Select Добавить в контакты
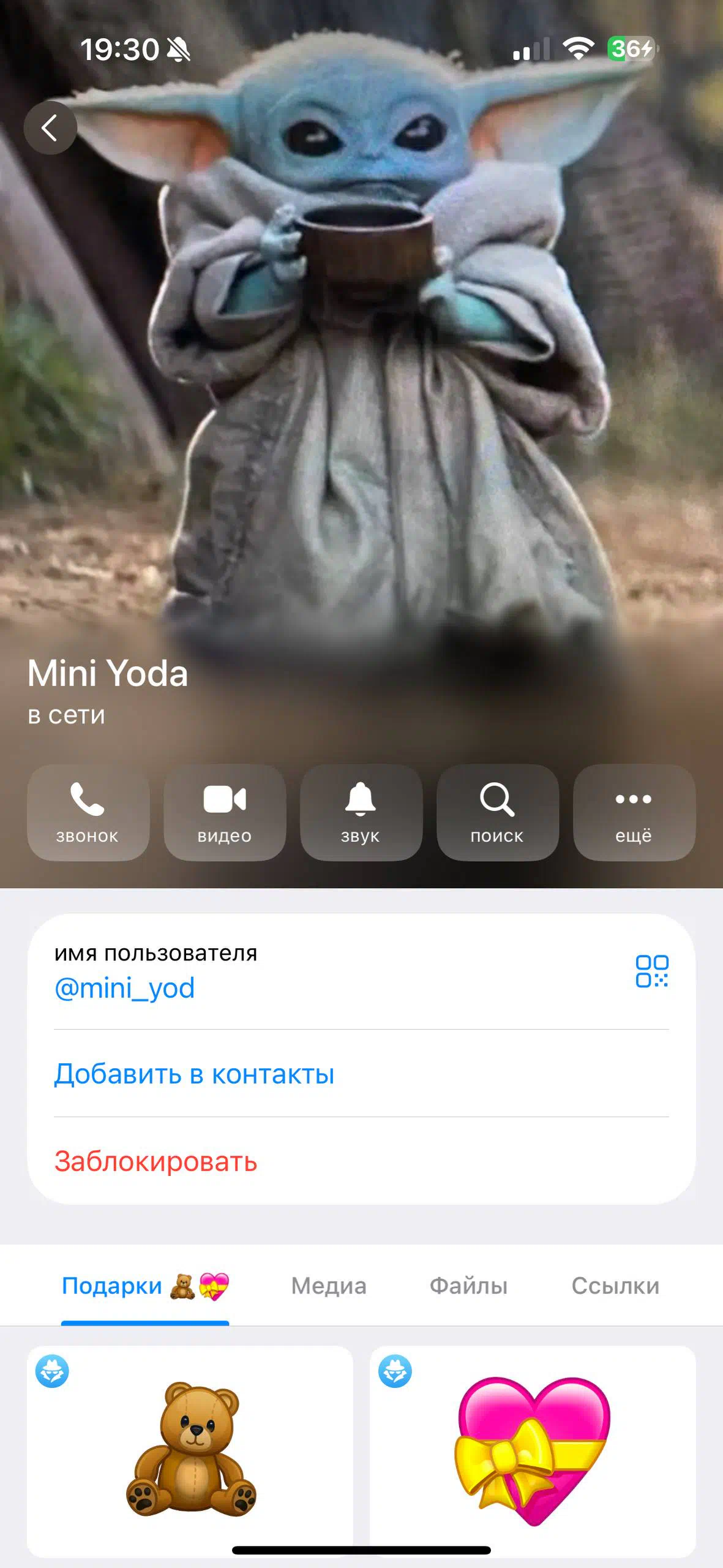Screen dimensions: 723x1568 coord(194,1074)
